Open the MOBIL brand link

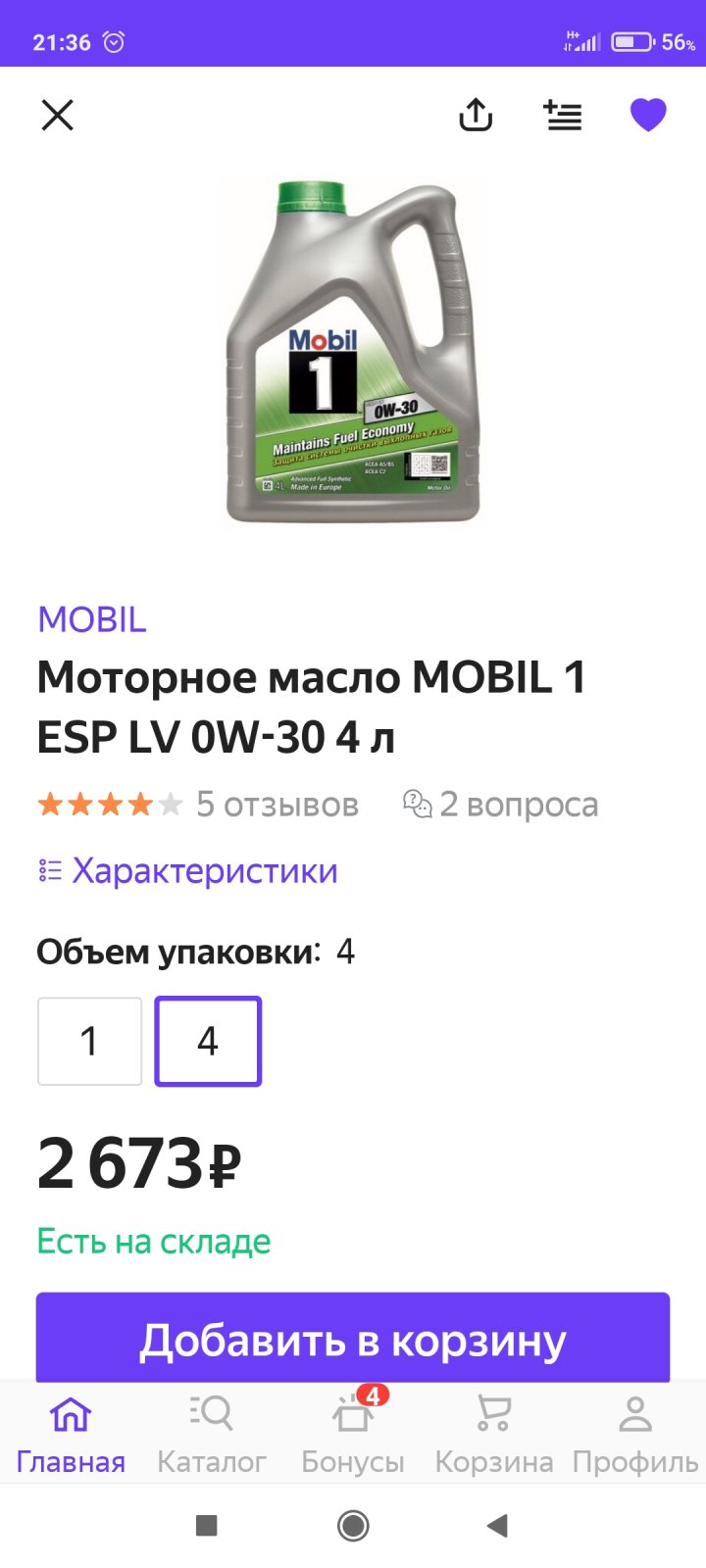91,619
